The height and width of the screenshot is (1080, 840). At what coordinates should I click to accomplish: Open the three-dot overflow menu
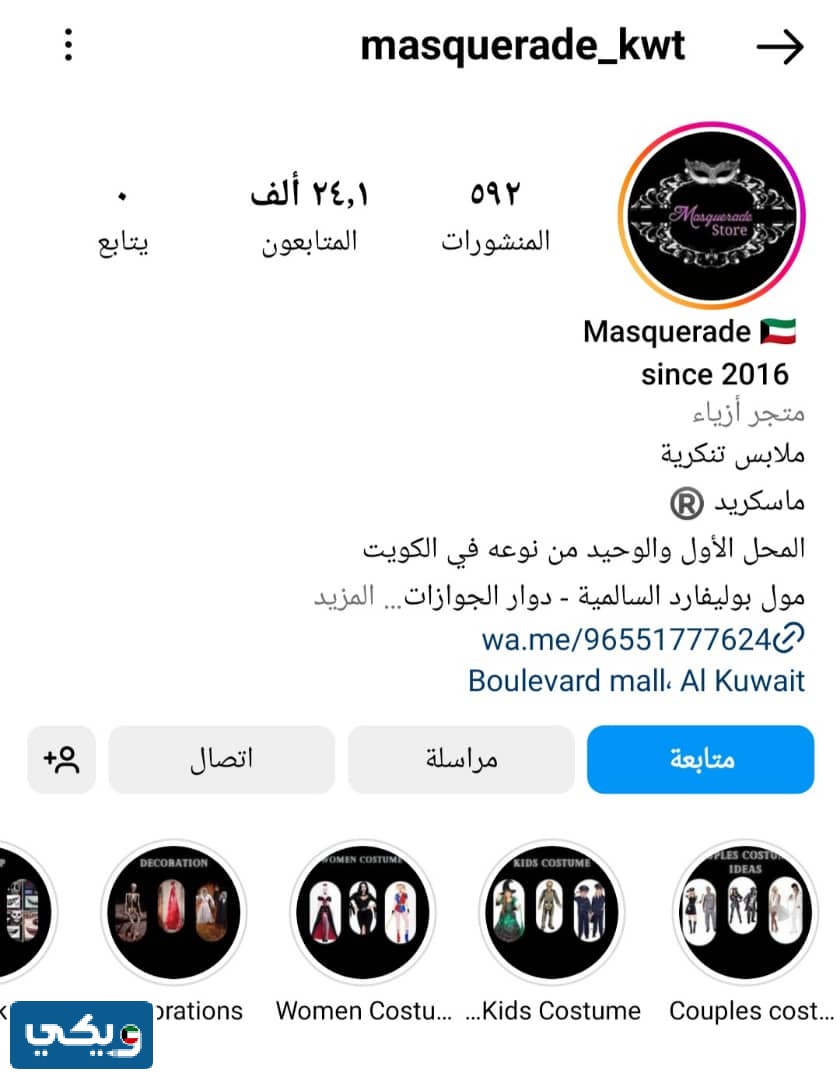pos(68,45)
